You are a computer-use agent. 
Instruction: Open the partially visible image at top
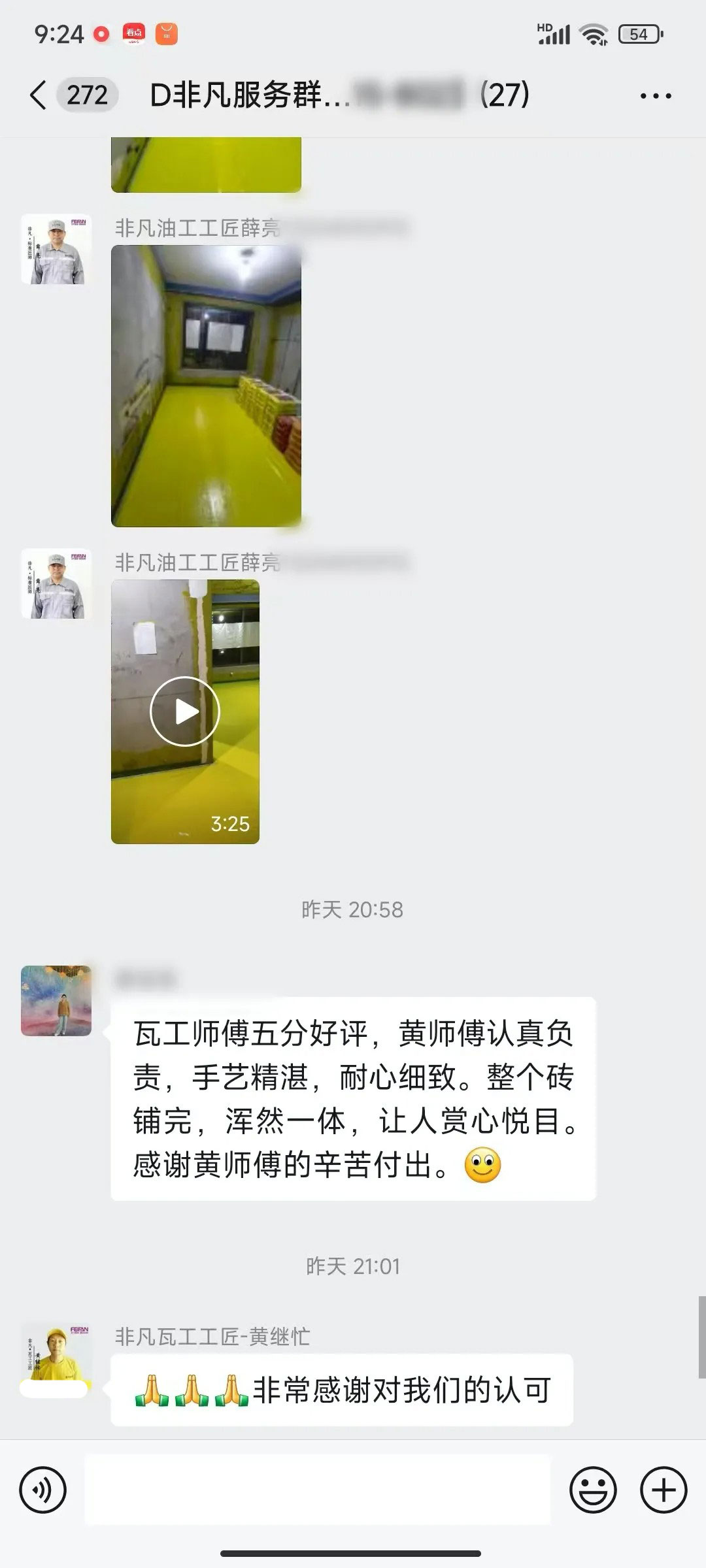(x=206, y=165)
